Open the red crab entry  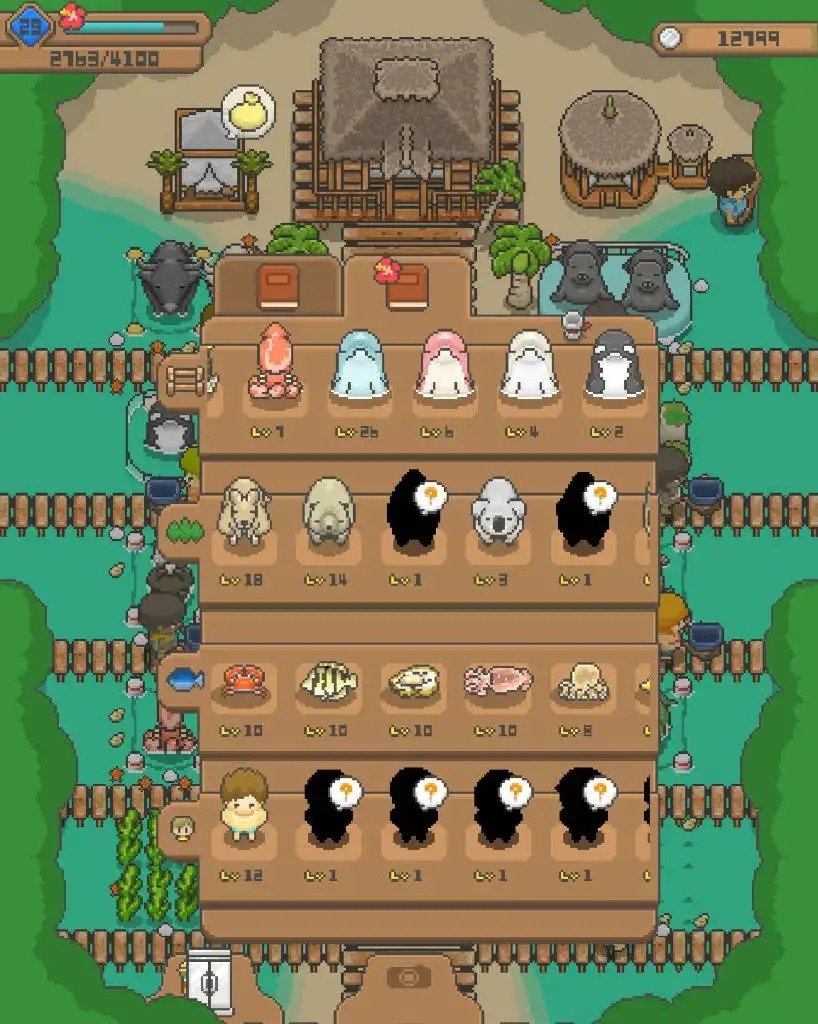tap(243, 682)
